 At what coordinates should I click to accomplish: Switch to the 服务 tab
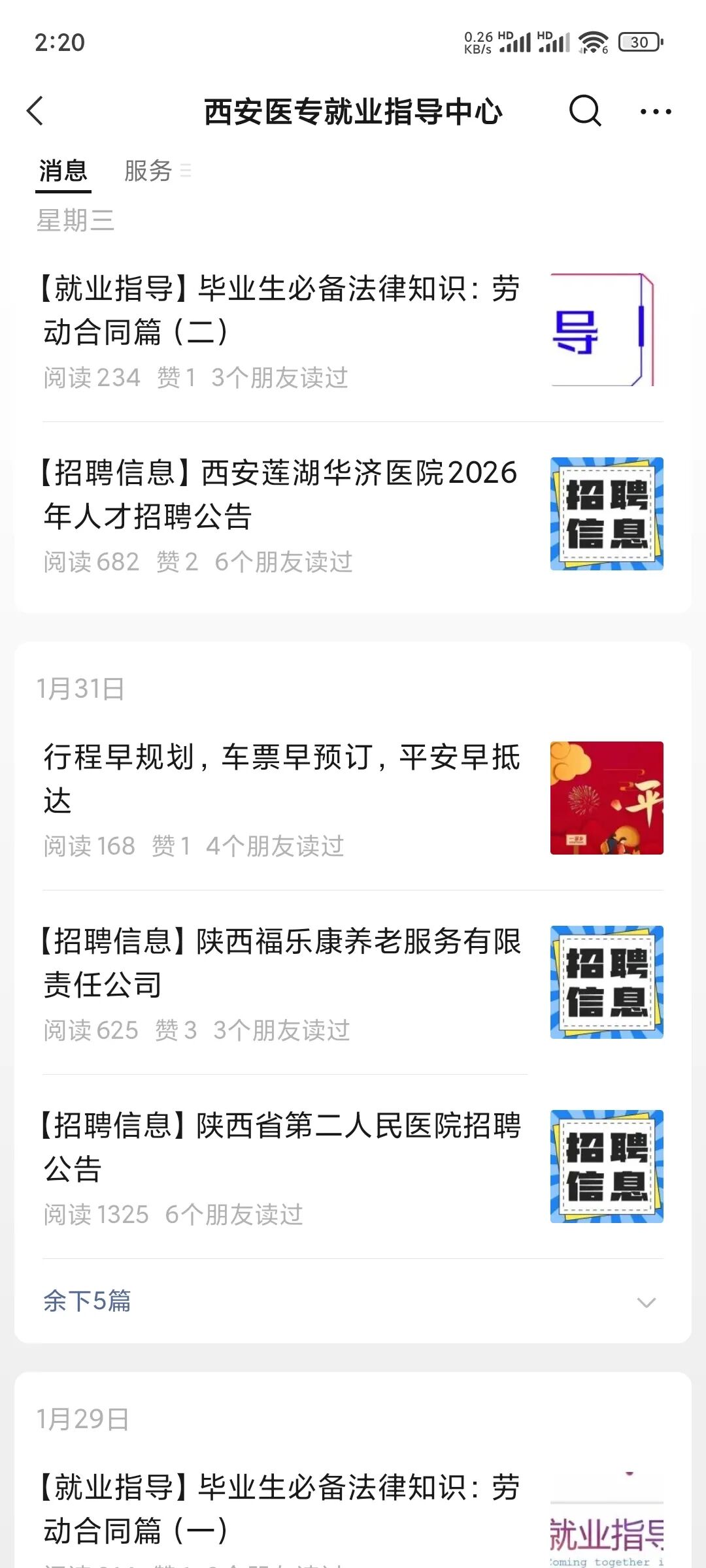(x=149, y=171)
